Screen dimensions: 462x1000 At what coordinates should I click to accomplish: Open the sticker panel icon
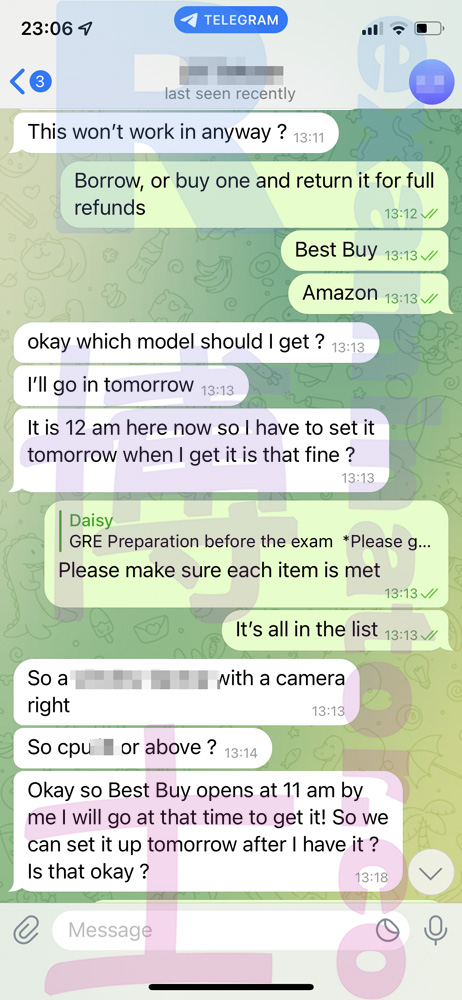pyautogui.click(x=387, y=930)
